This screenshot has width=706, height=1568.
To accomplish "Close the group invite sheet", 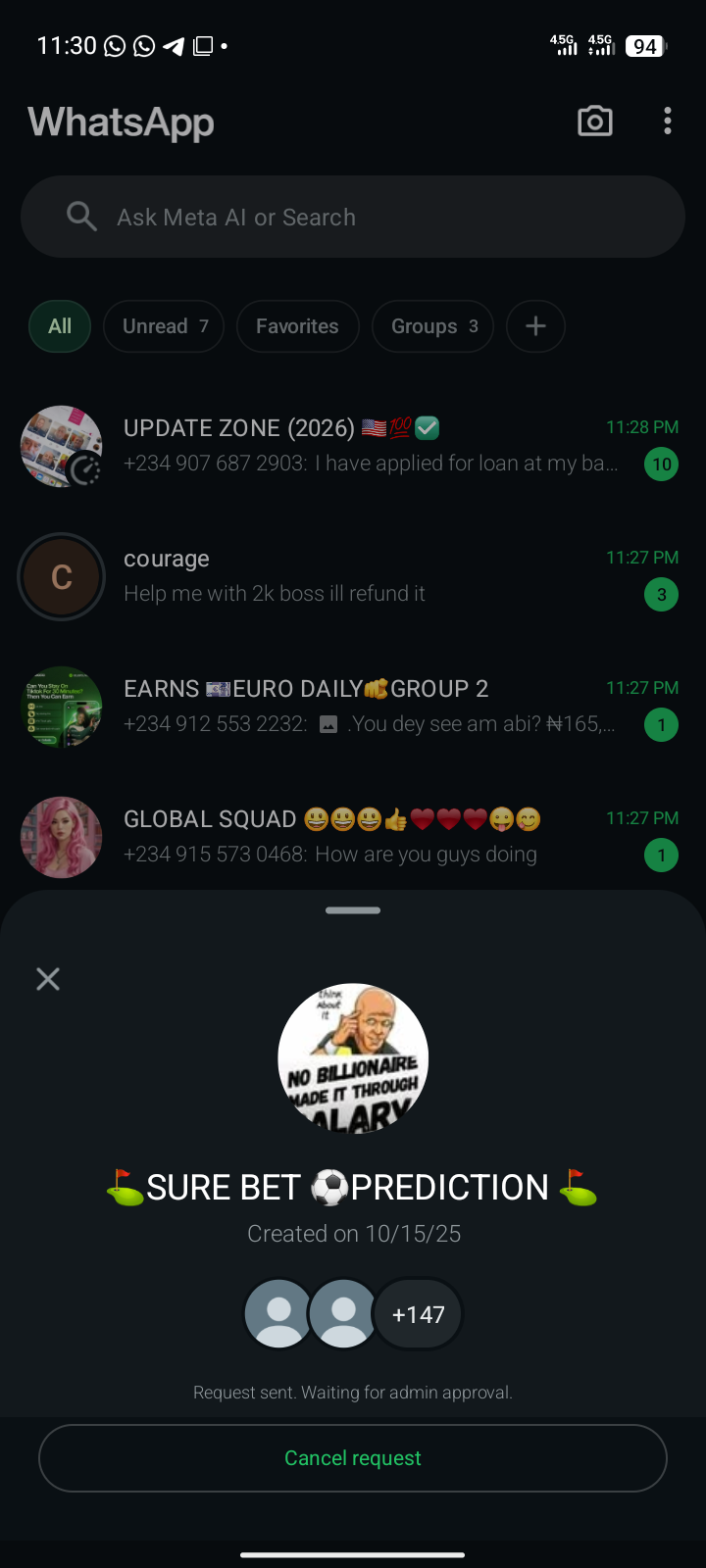I will pos(48,979).
